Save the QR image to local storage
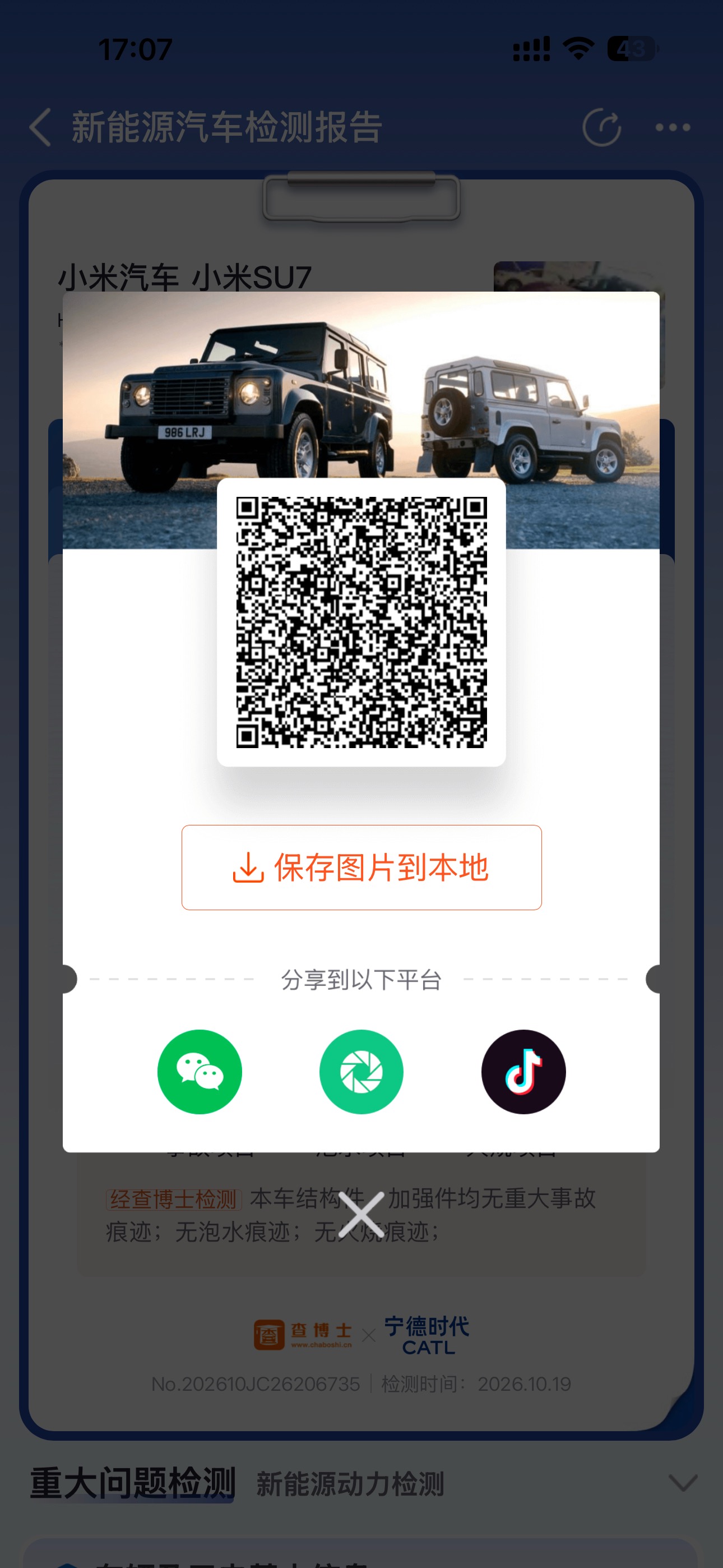This screenshot has width=723, height=1568. (361, 867)
